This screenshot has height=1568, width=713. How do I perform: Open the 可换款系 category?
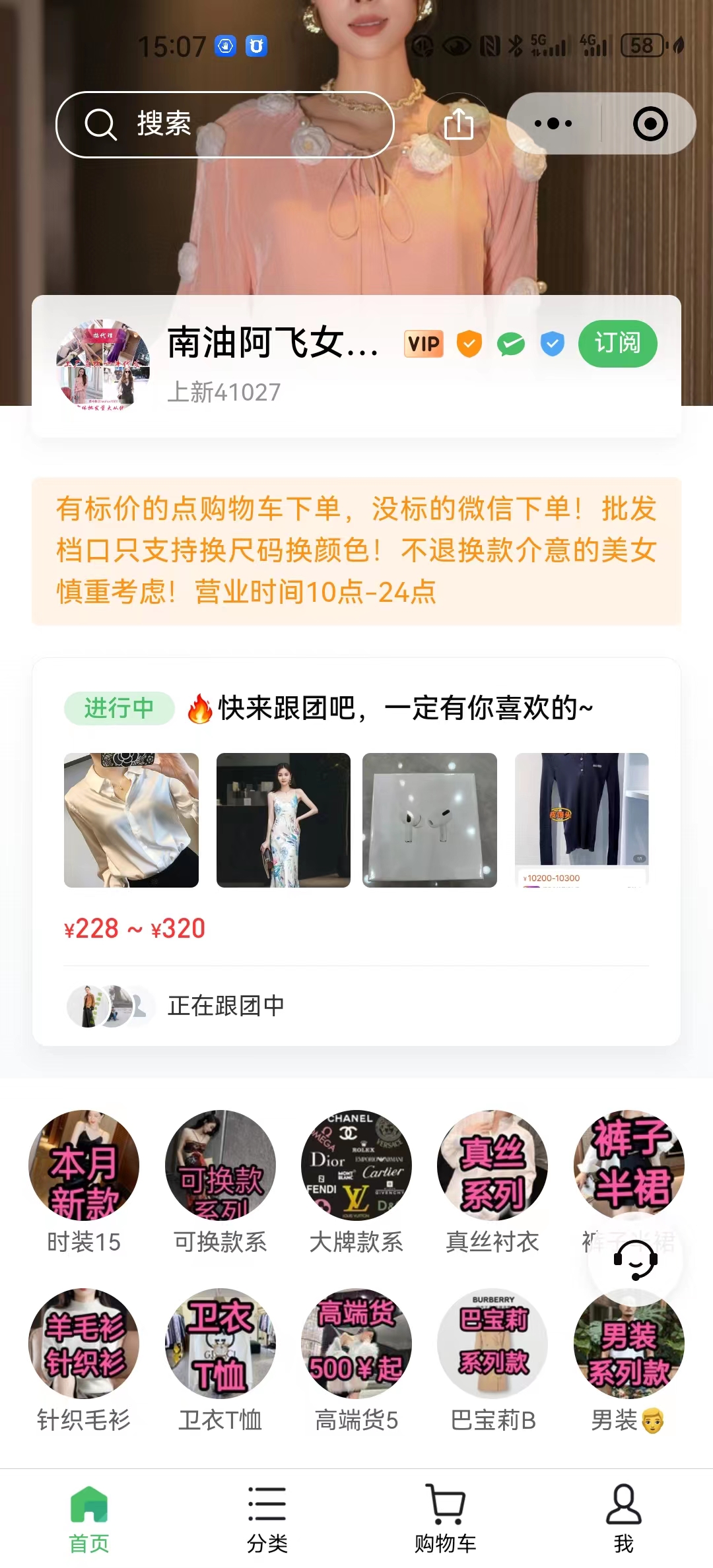[x=220, y=1181]
